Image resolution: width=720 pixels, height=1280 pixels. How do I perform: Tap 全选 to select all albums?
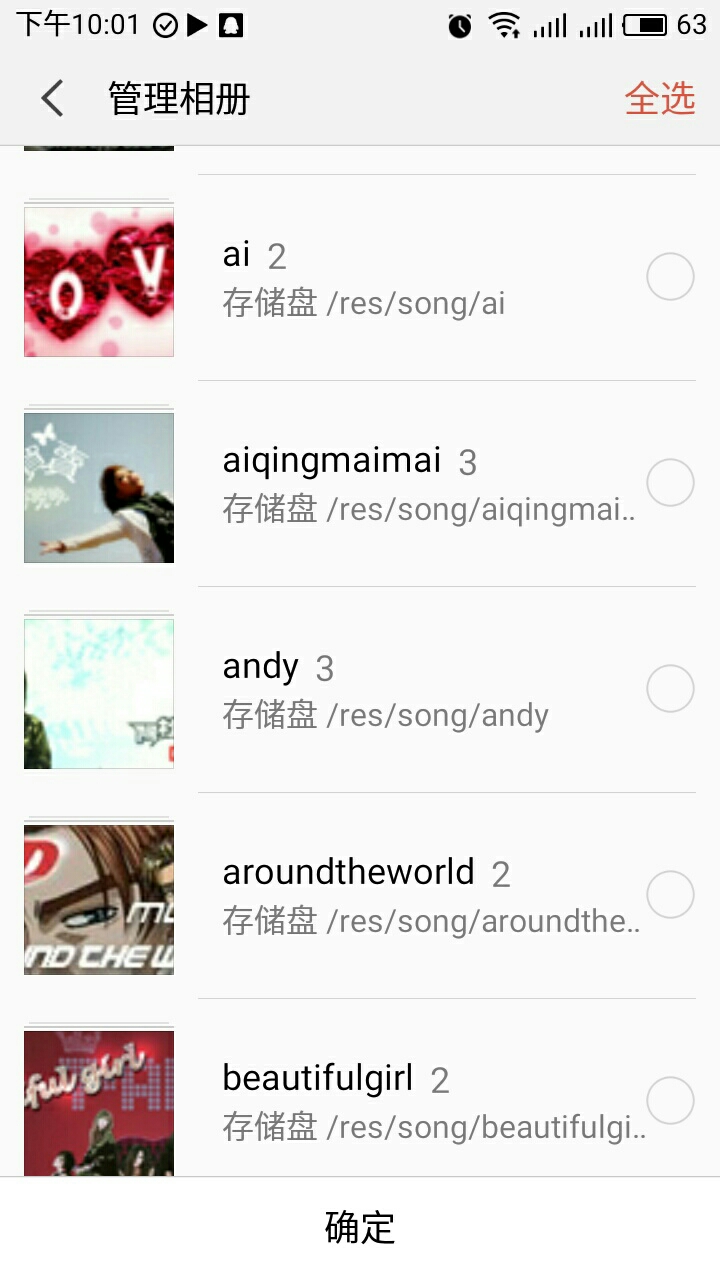tap(661, 98)
